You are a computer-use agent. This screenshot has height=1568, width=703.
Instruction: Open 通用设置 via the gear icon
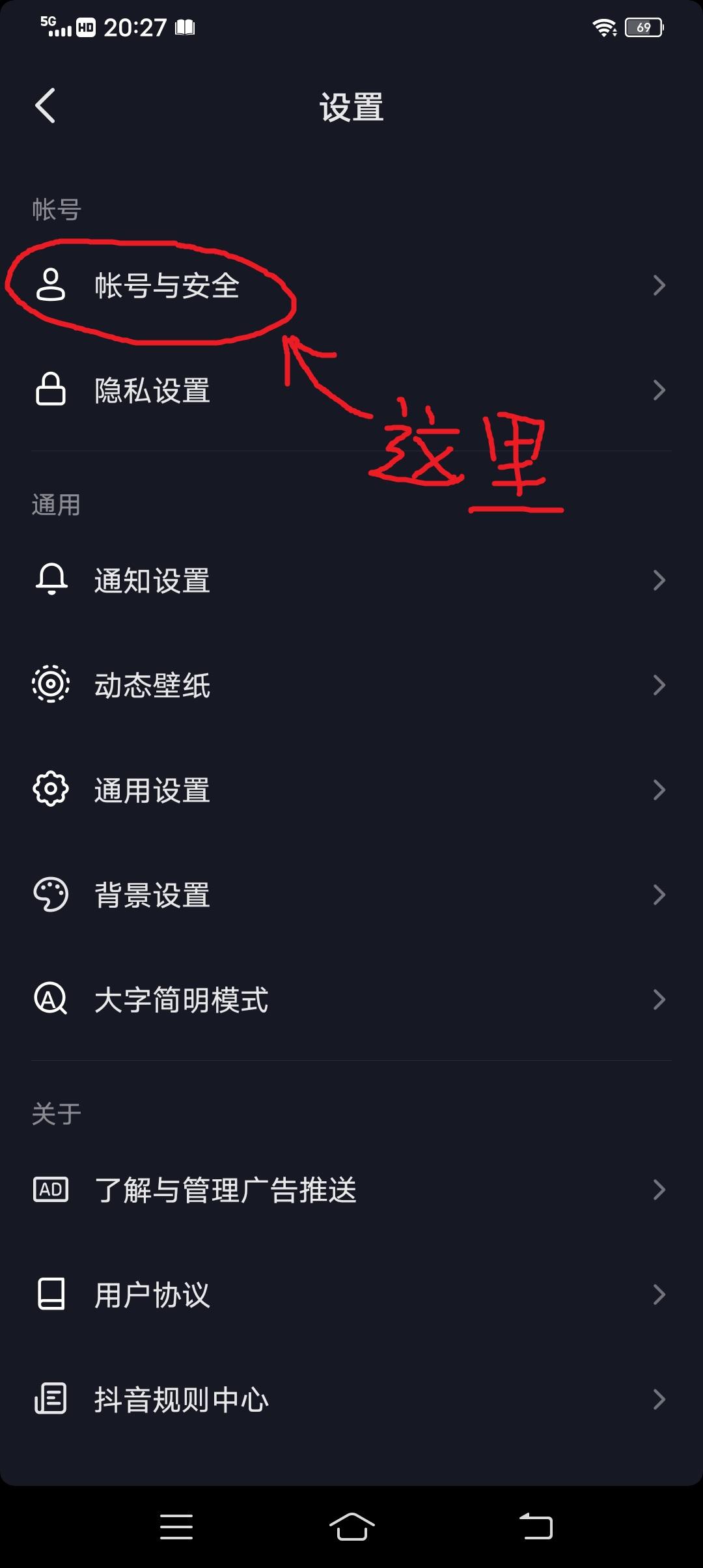[51, 789]
